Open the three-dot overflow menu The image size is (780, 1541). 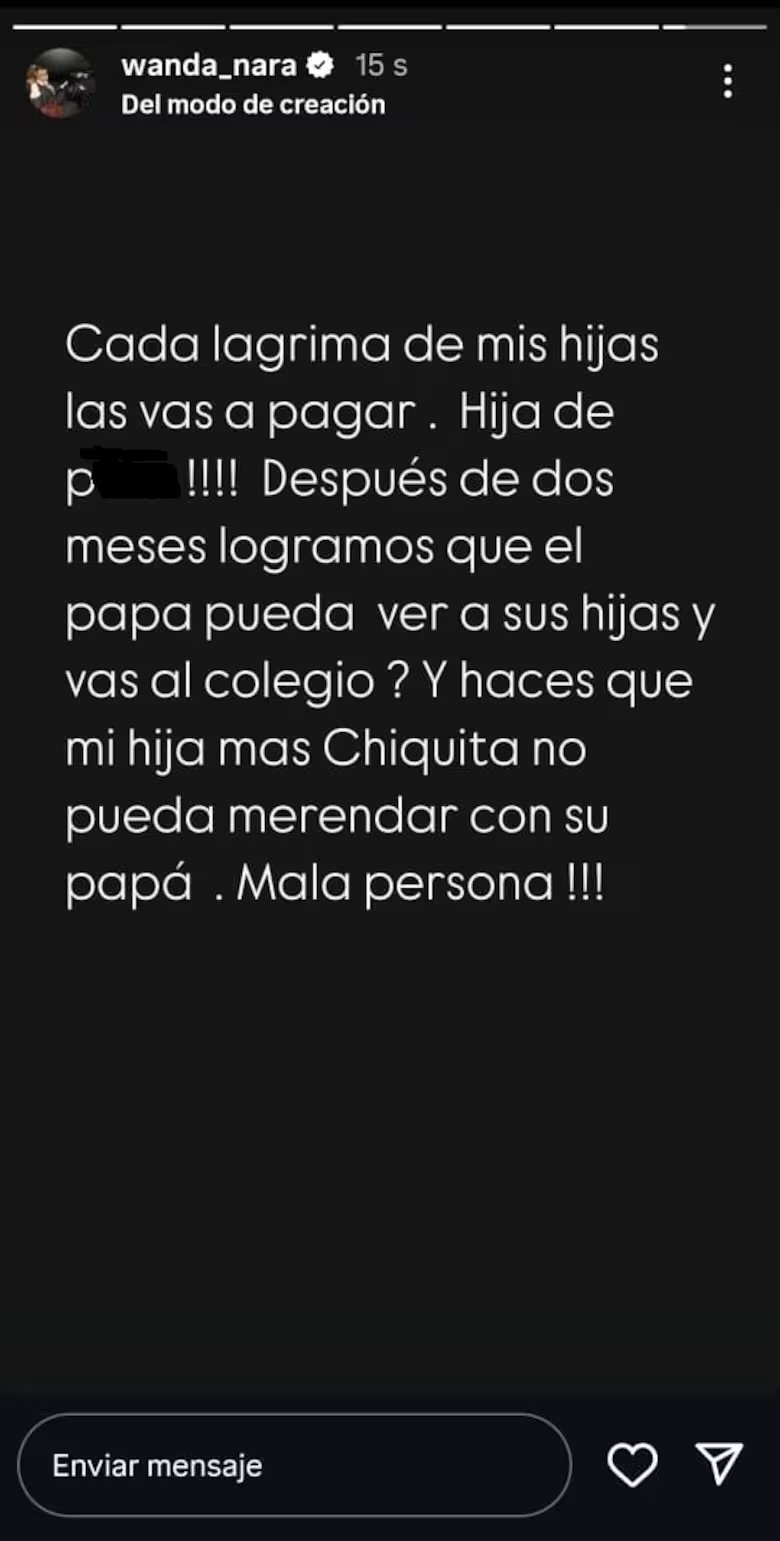click(x=728, y=81)
